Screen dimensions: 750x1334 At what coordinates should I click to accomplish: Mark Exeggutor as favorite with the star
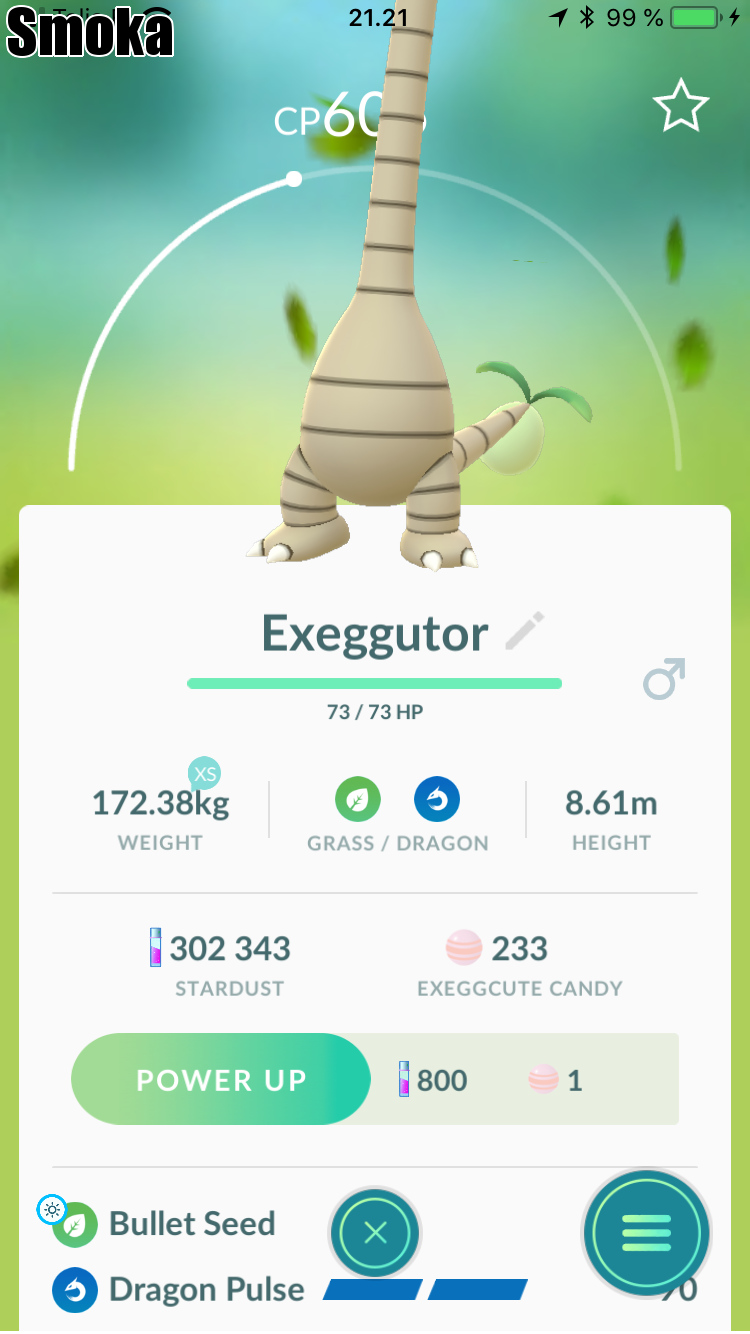tap(680, 107)
